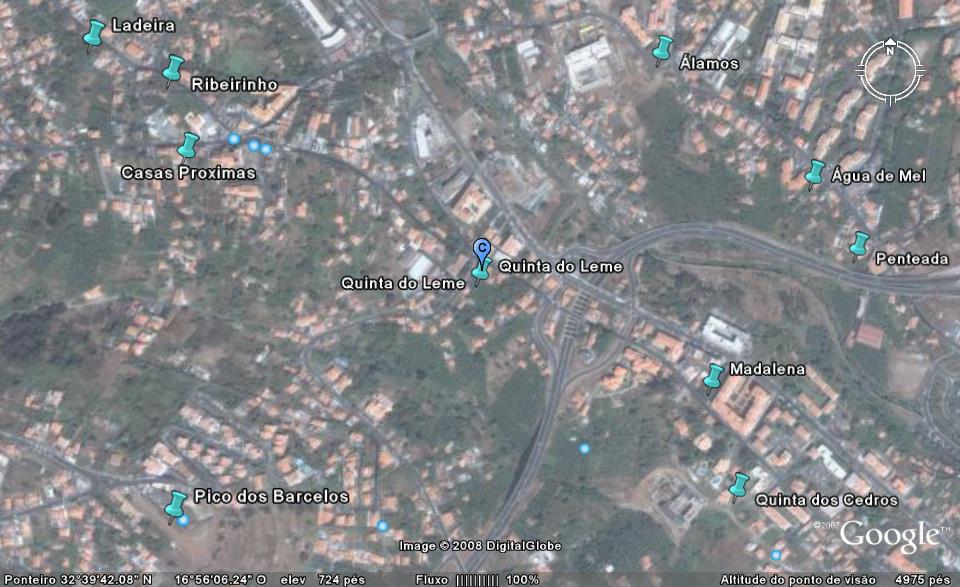Open the Quinta dos Cedros pin
Viewport: 960px width, 587px height.
coord(740,485)
